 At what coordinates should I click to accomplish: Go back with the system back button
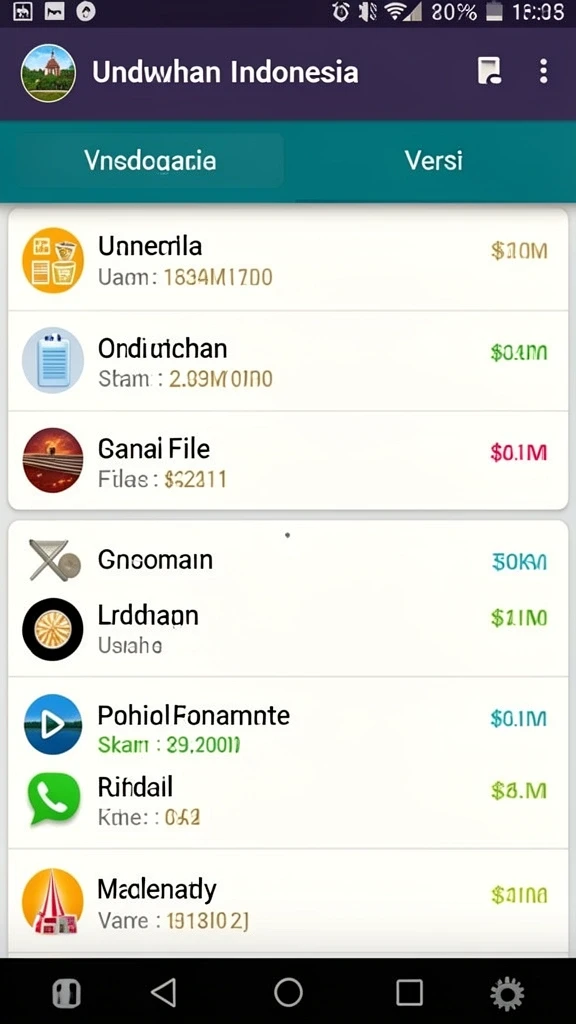[x=163, y=993]
